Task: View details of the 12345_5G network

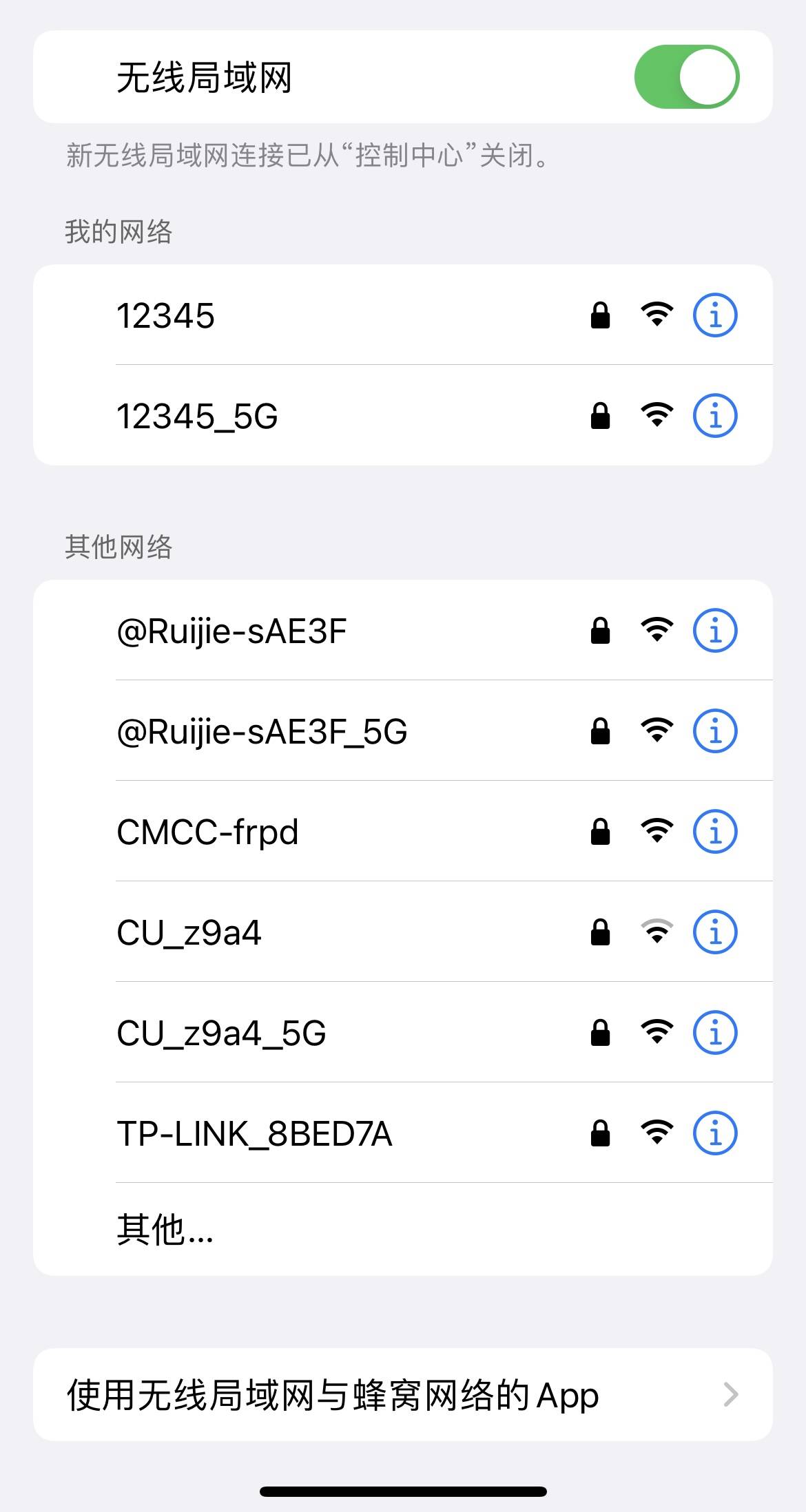Action: coord(714,416)
